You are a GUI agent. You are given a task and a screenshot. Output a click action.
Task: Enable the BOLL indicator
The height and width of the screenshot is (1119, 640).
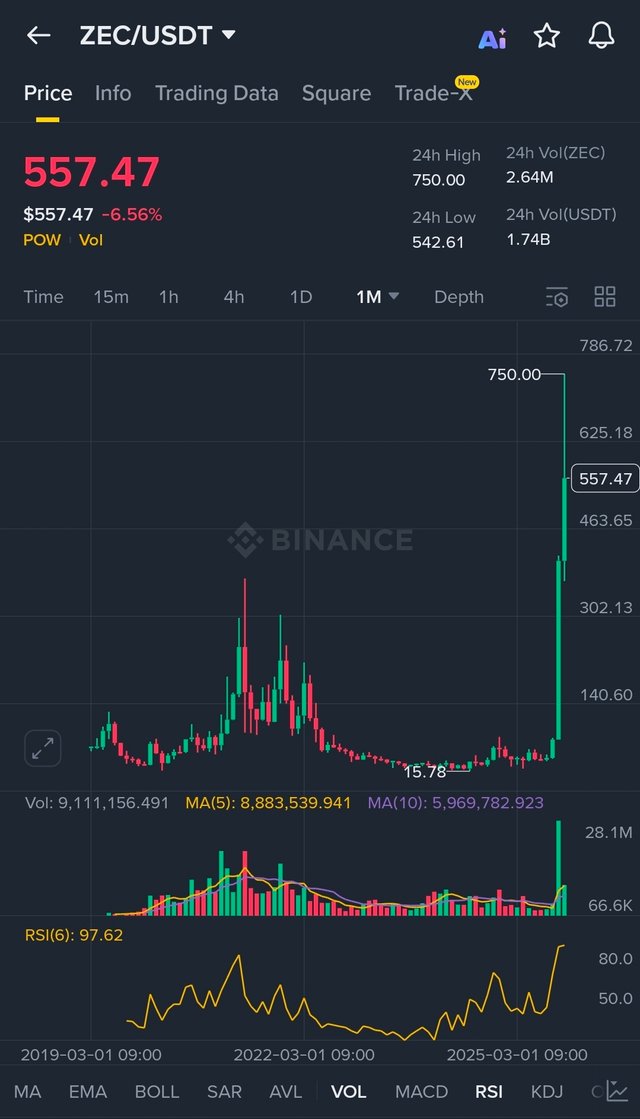pyautogui.click(x=157, y=1091)
